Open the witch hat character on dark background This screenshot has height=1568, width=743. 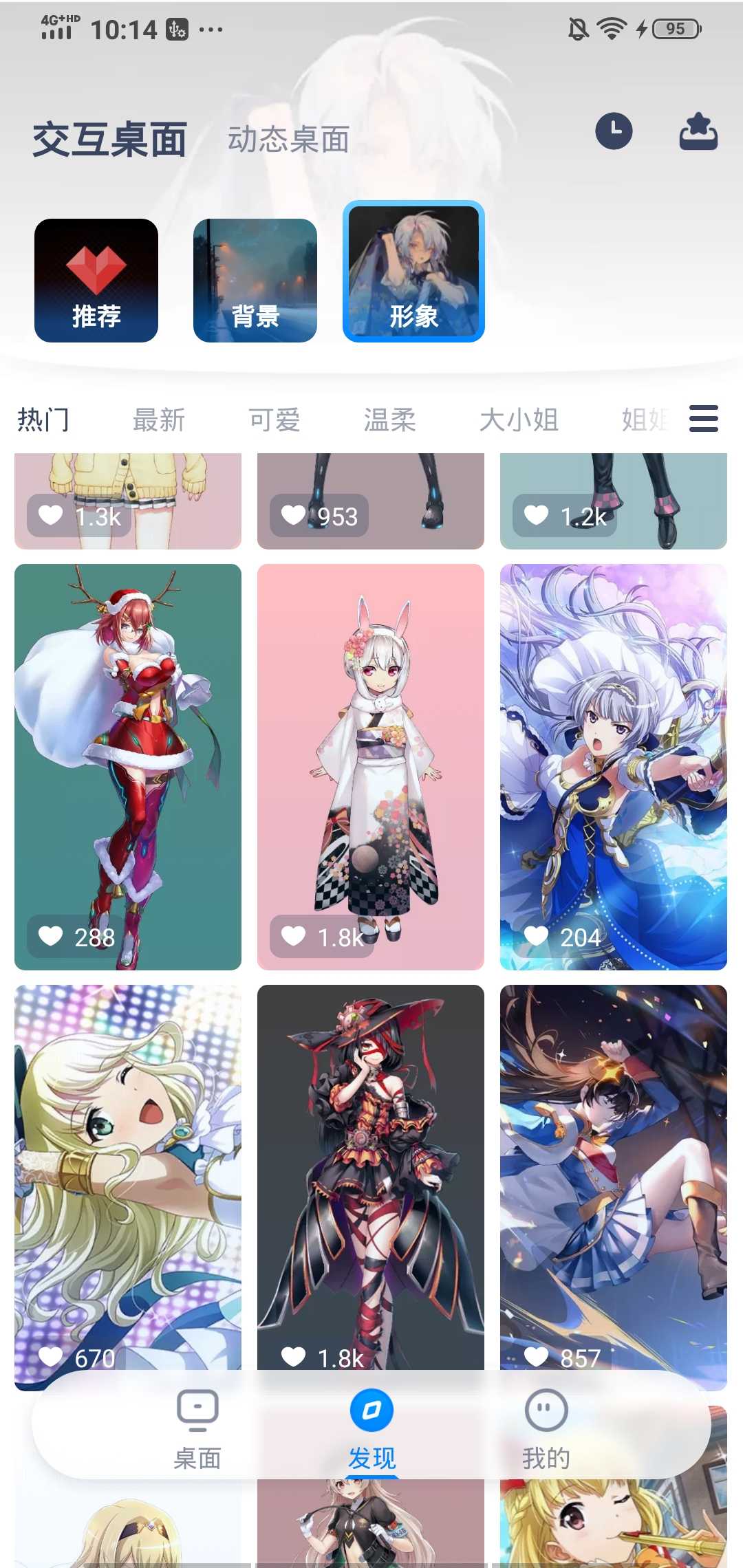(x=371, y=1169)
